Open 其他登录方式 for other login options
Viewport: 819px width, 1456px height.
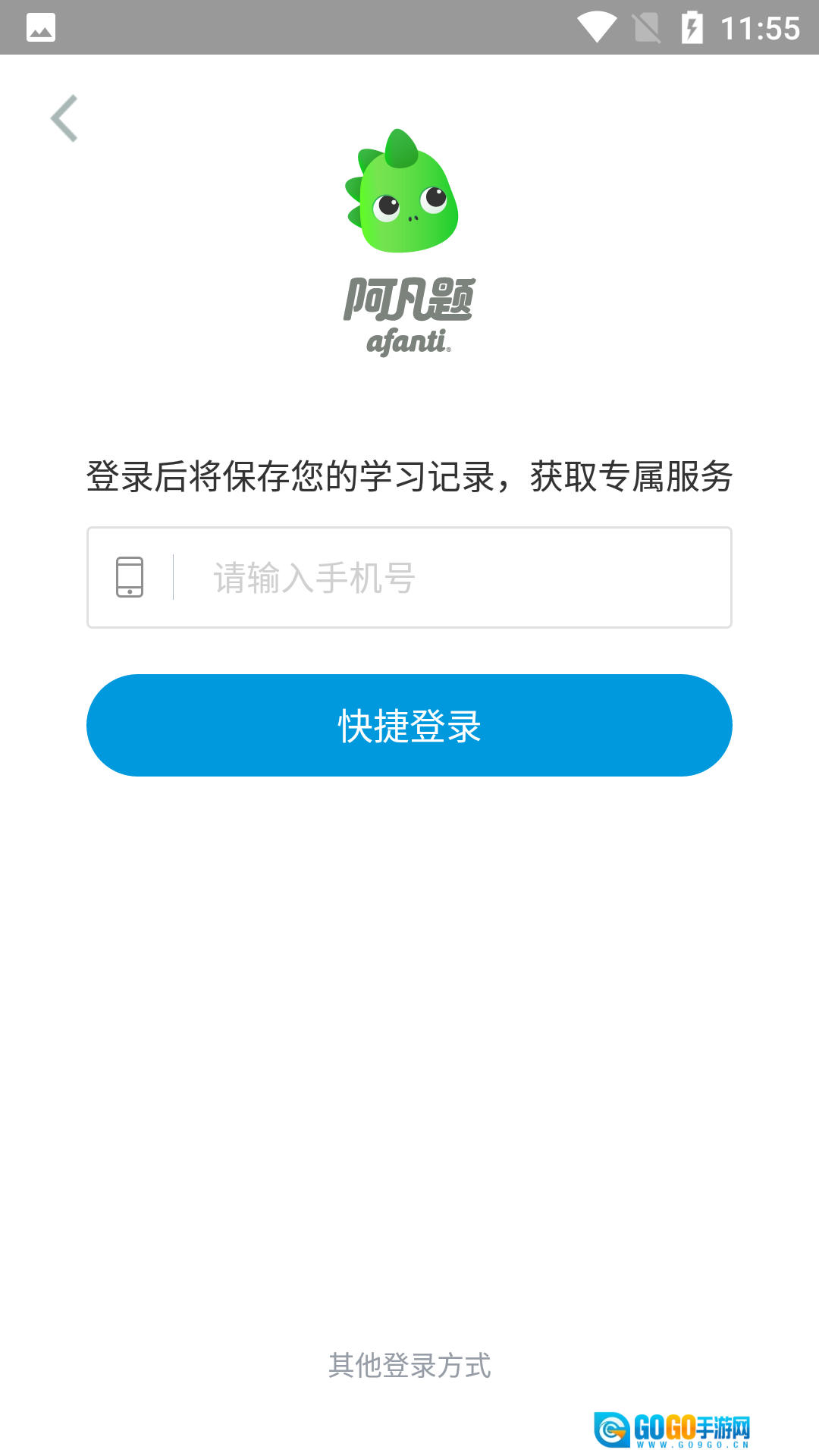coord(409,1366)
